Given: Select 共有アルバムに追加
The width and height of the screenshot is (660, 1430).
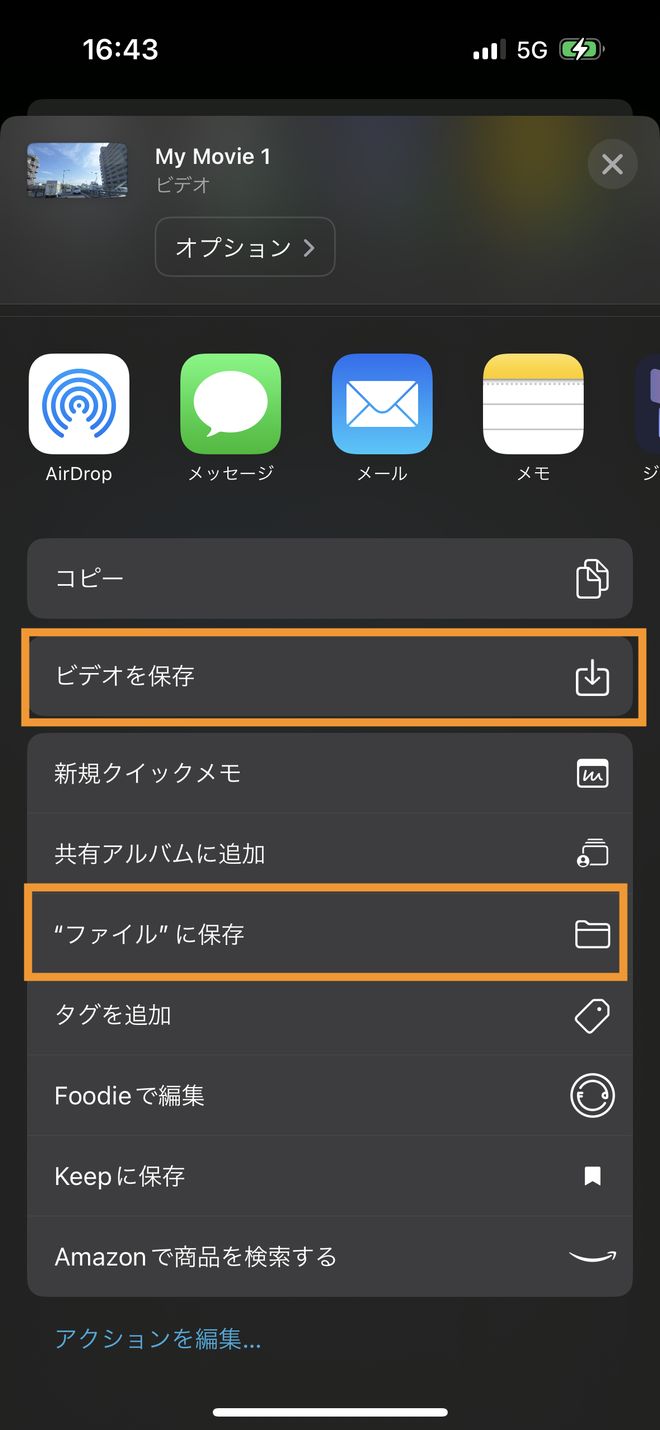Looking at the screenshot, I should tap(330, 853).
